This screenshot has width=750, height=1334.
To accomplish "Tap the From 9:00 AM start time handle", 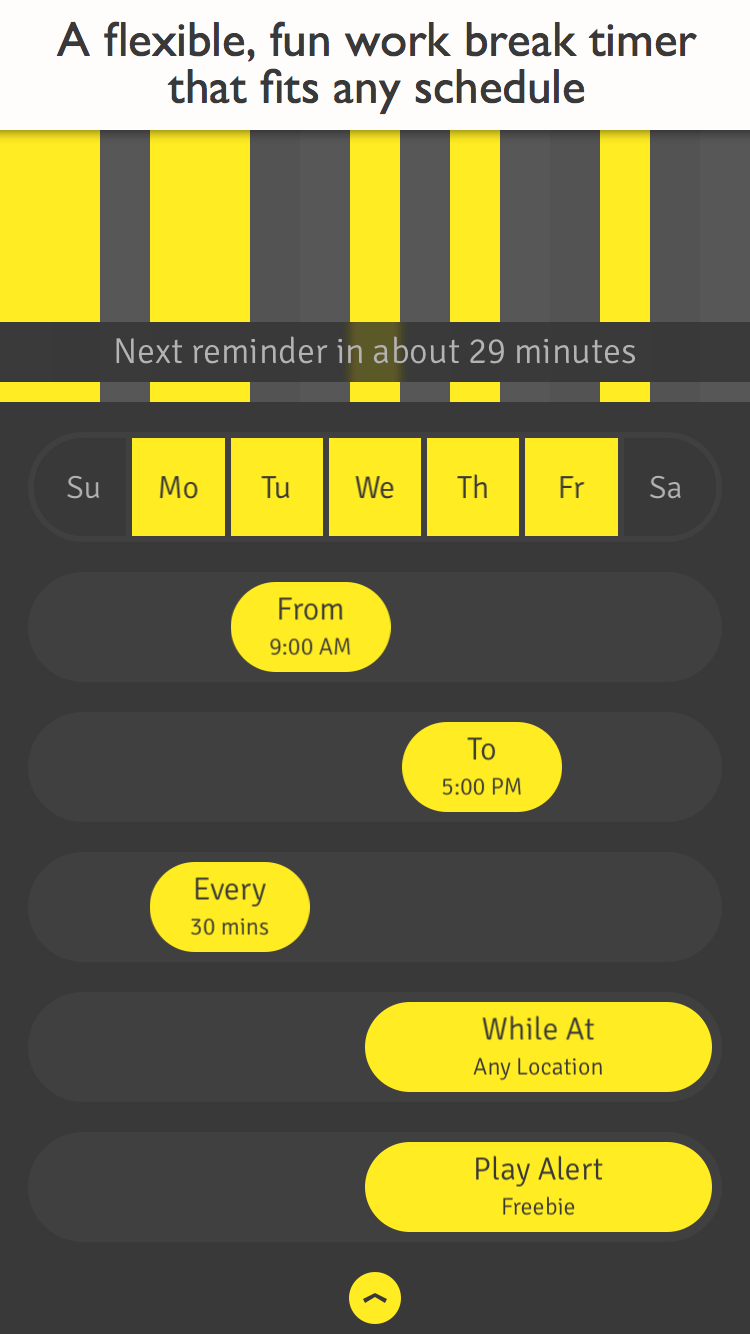I will click(x=310, y=627).
